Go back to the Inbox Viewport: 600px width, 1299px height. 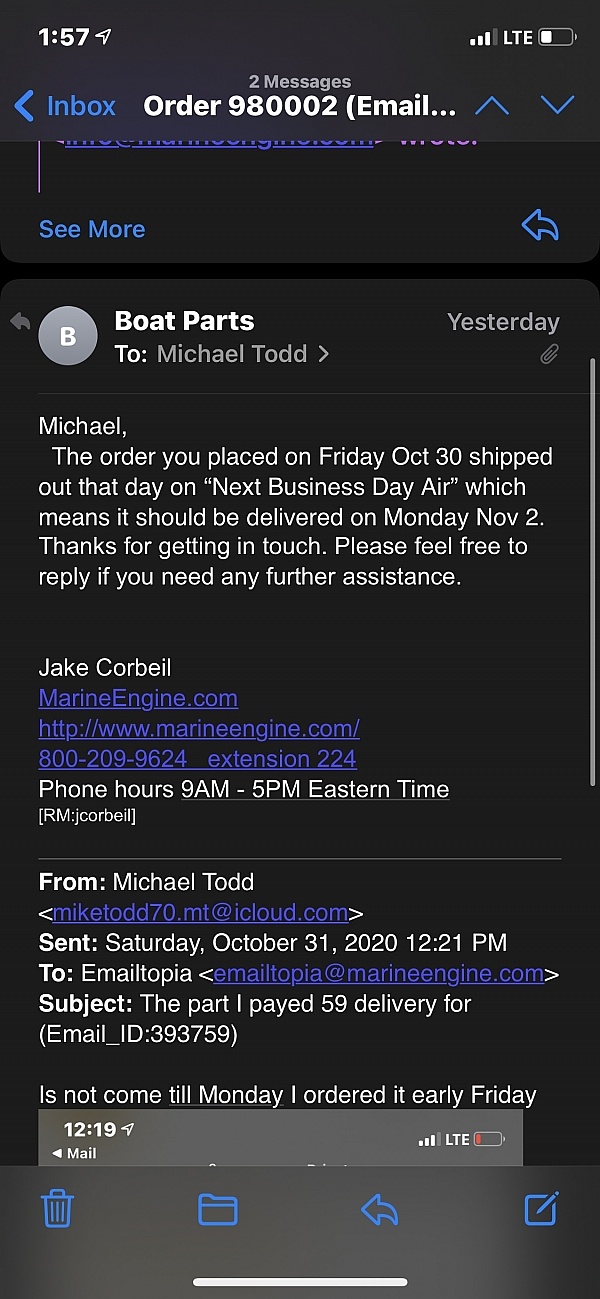66,106
